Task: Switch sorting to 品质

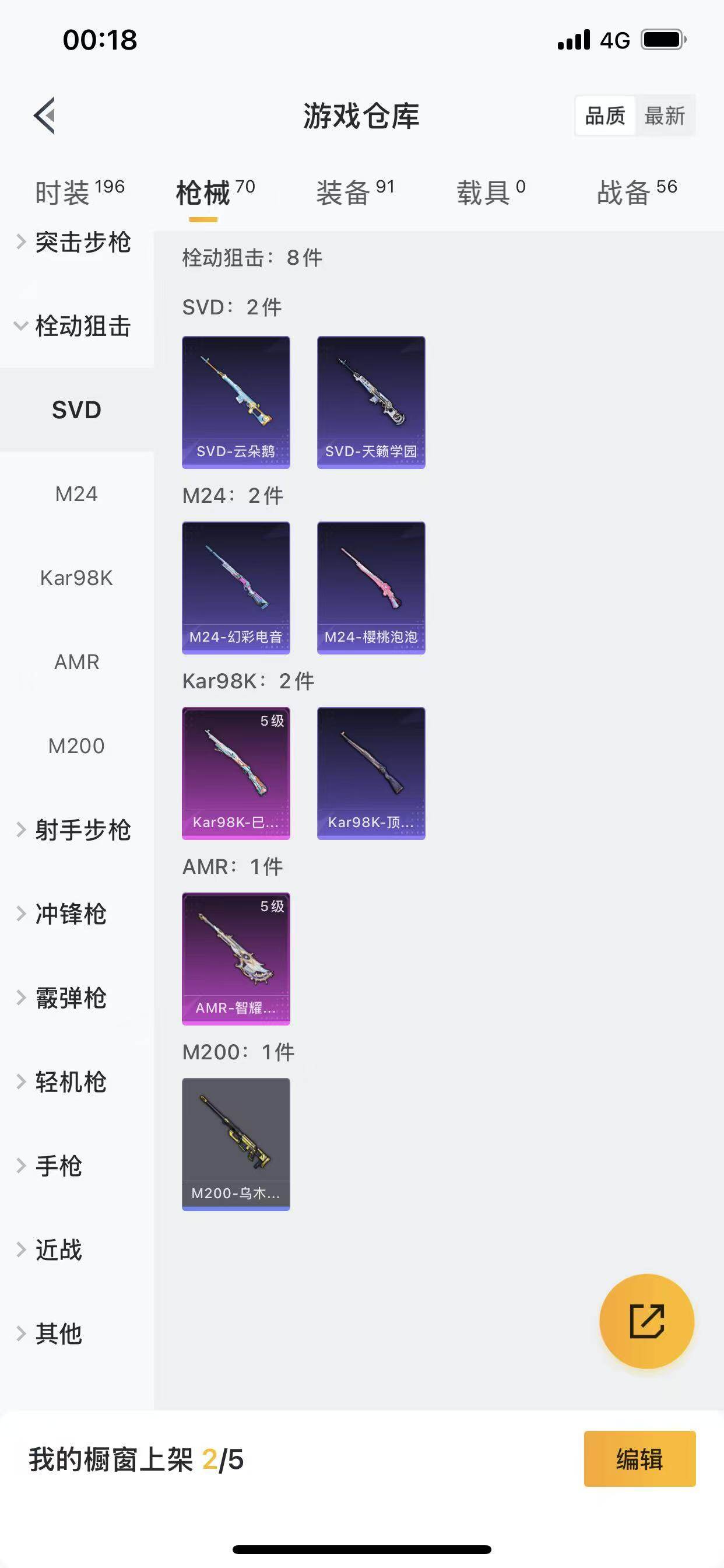Action: tap(604, 116)
